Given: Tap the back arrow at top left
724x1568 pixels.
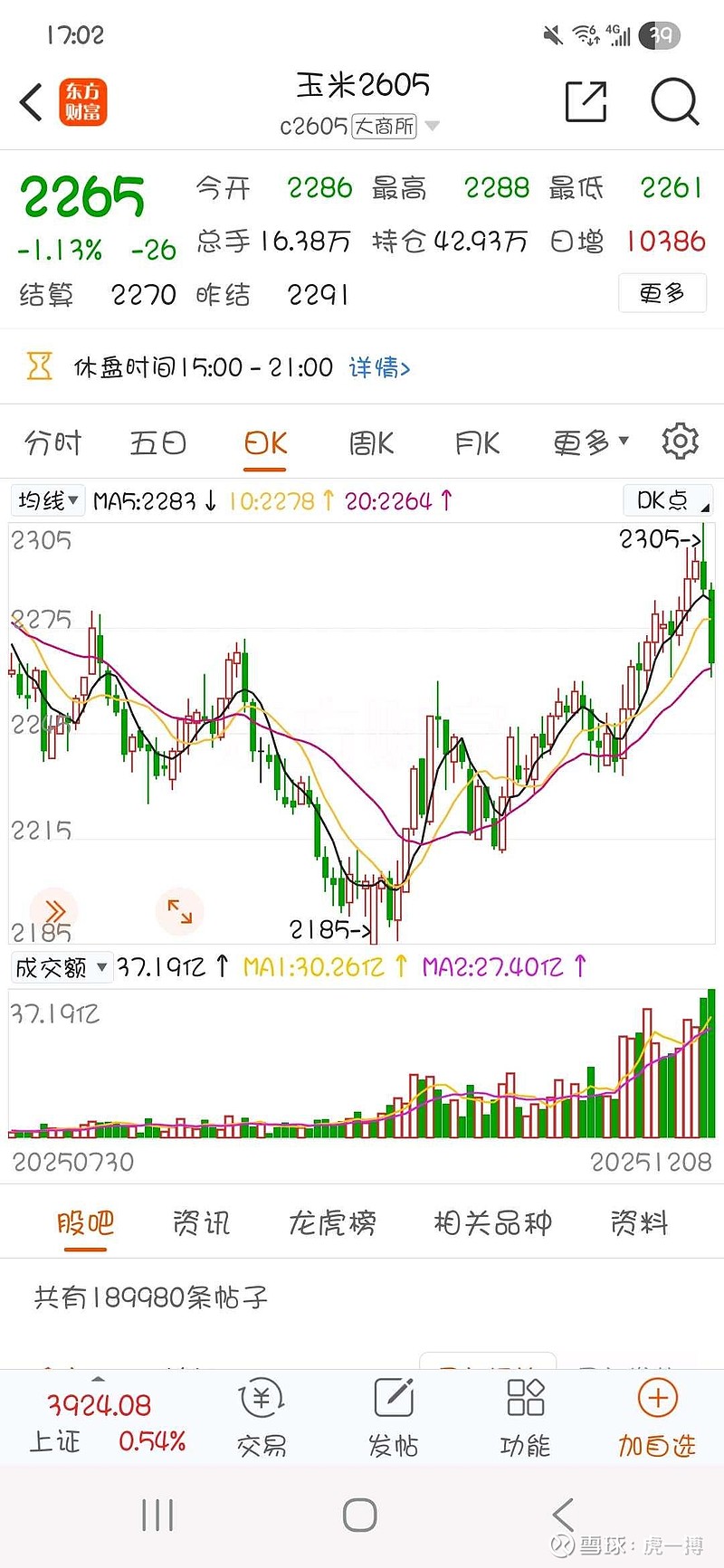Looking at the screenshot, I should [x=30, y=101].
